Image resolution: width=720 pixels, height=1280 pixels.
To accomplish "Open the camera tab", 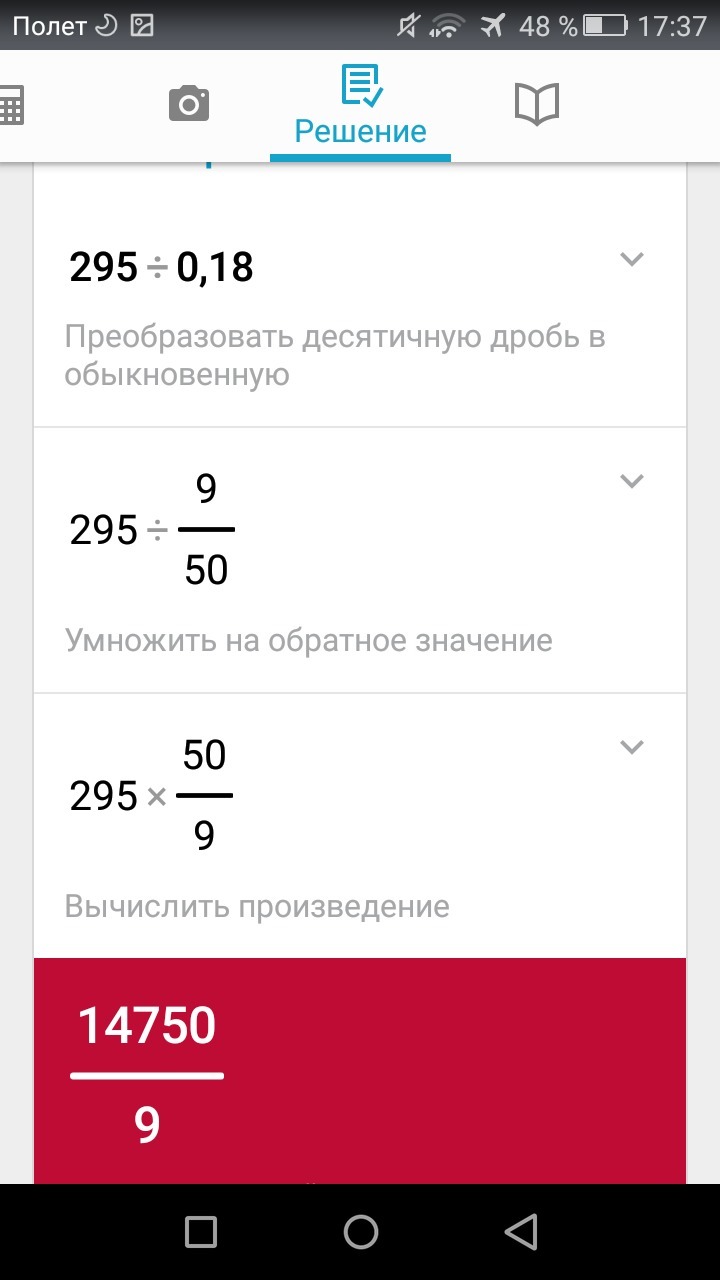I will pyautogui.click(x=189, y=104).
